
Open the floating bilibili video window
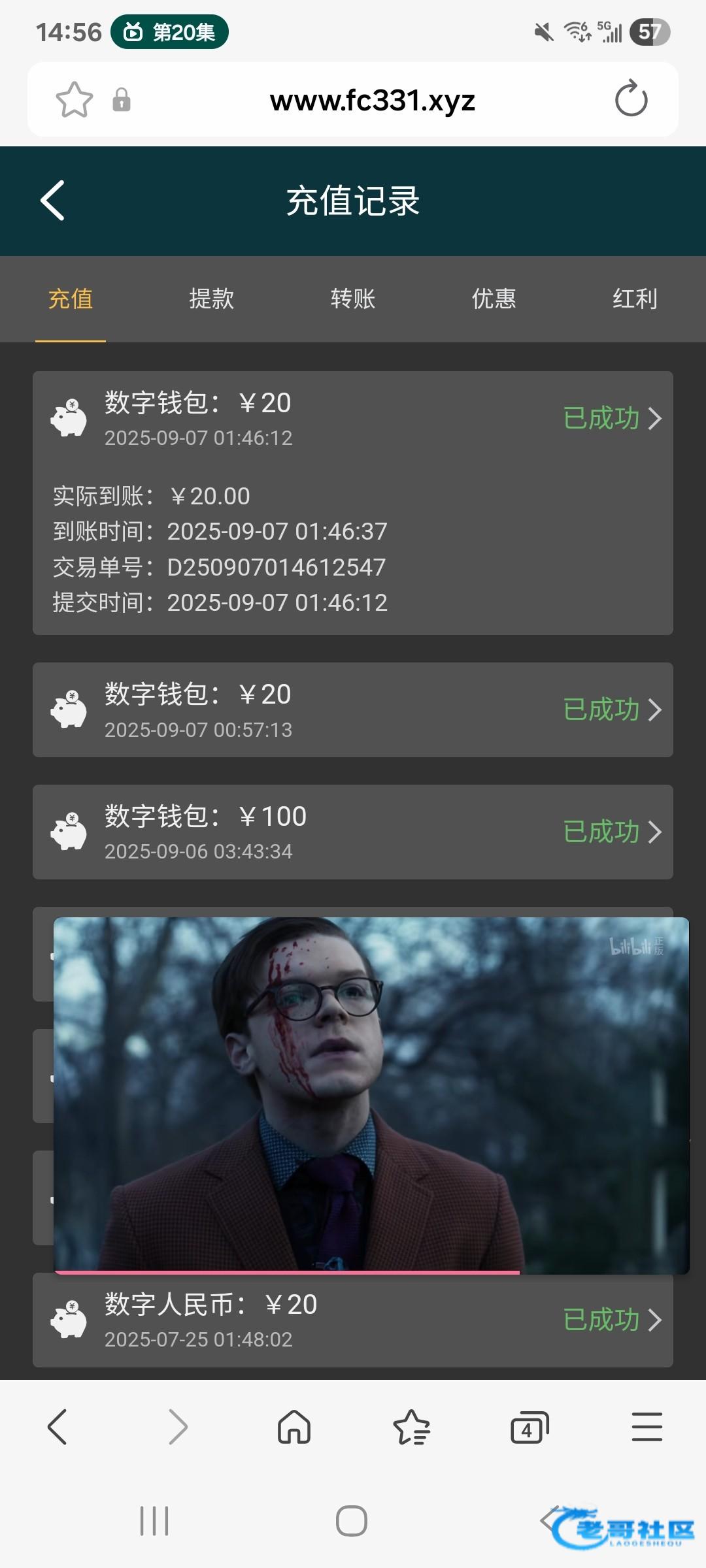tap(371, 1095)
